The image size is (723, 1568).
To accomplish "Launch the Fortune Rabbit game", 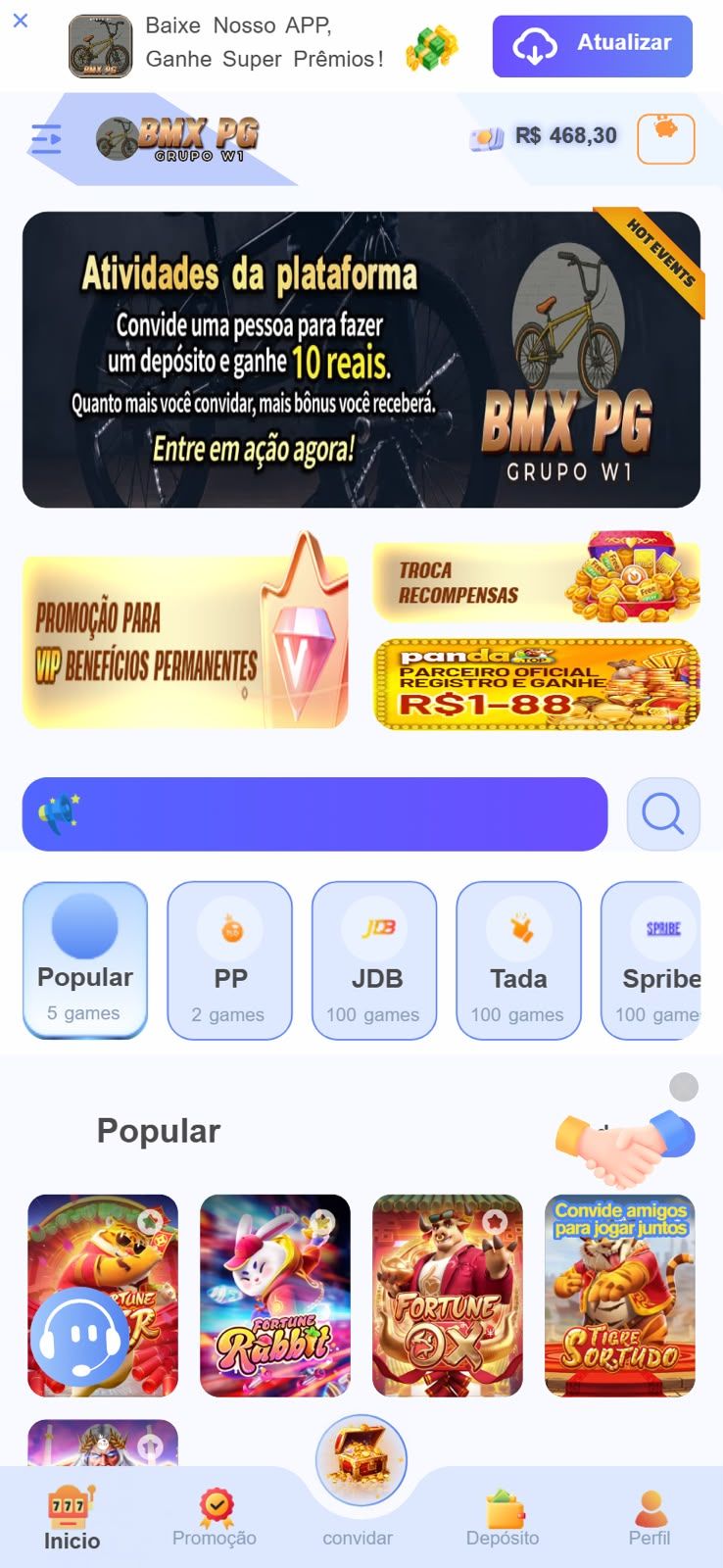I will click(275, 1296).
